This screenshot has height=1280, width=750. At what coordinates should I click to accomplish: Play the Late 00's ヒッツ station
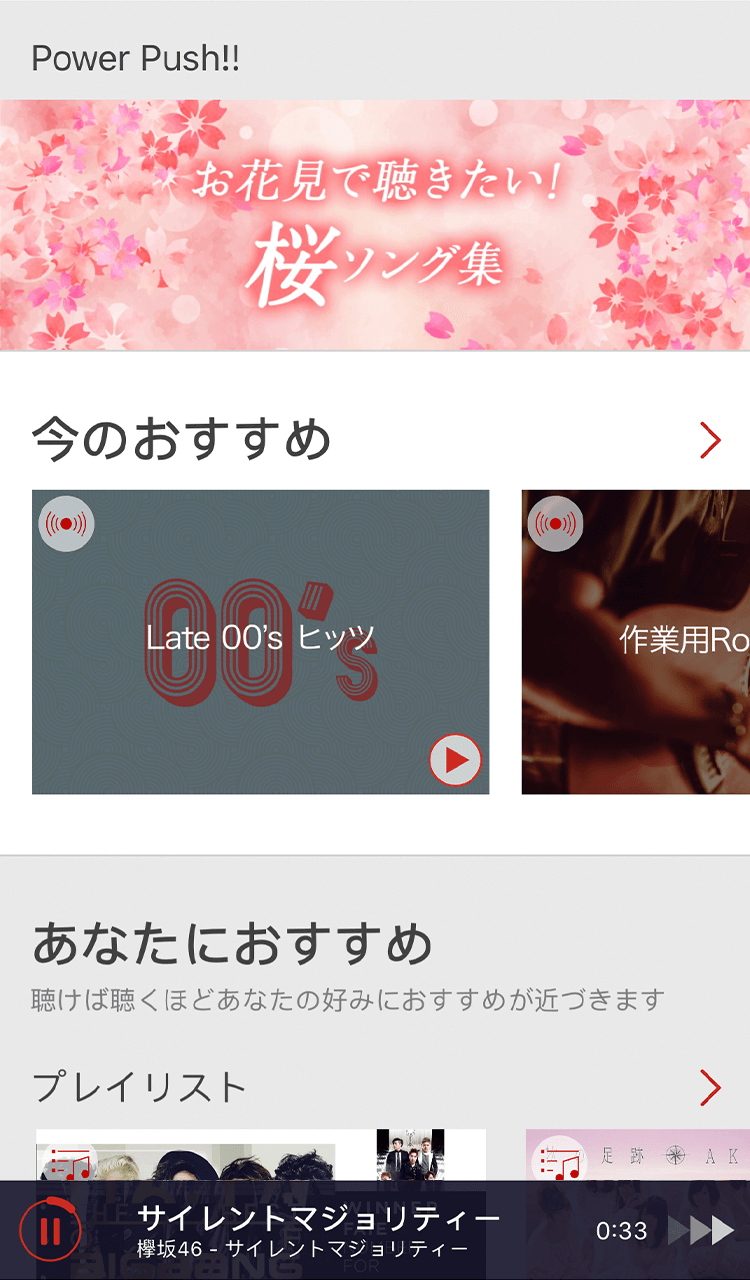(456, 761)
